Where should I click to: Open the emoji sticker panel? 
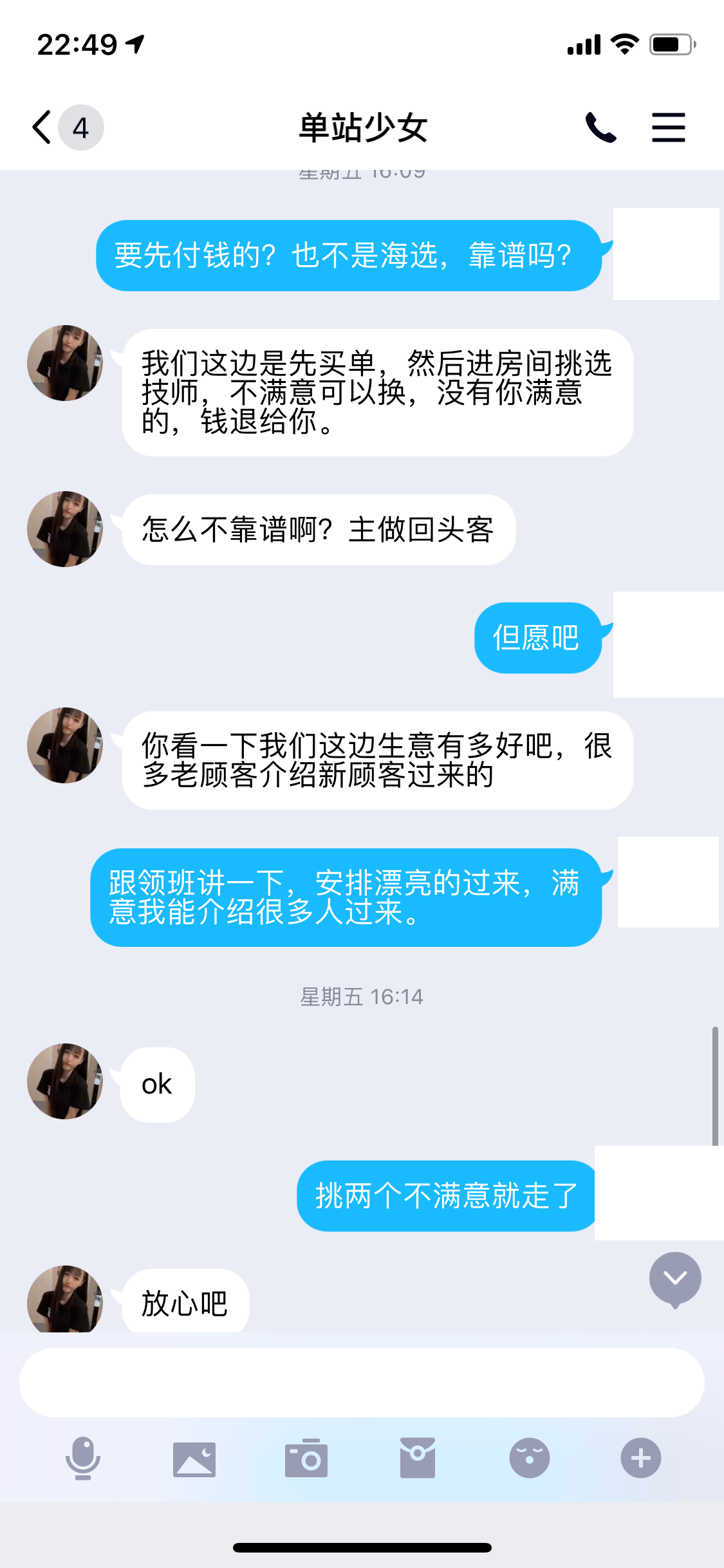[529, 1458]
